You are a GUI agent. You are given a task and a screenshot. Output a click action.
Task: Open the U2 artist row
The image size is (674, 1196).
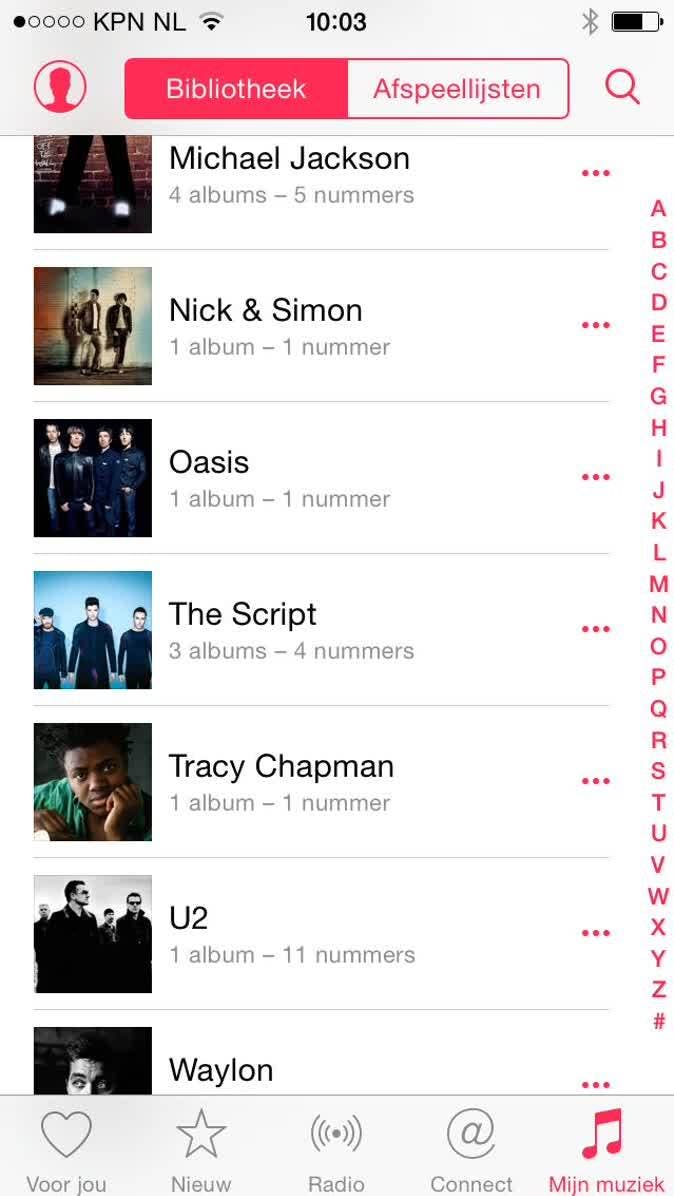pyautogui.click(x=189, y=934)
